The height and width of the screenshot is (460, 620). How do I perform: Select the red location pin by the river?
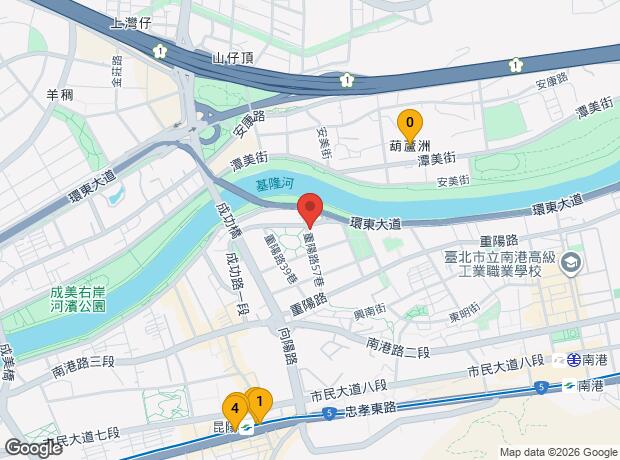click(x=310, y=210)
